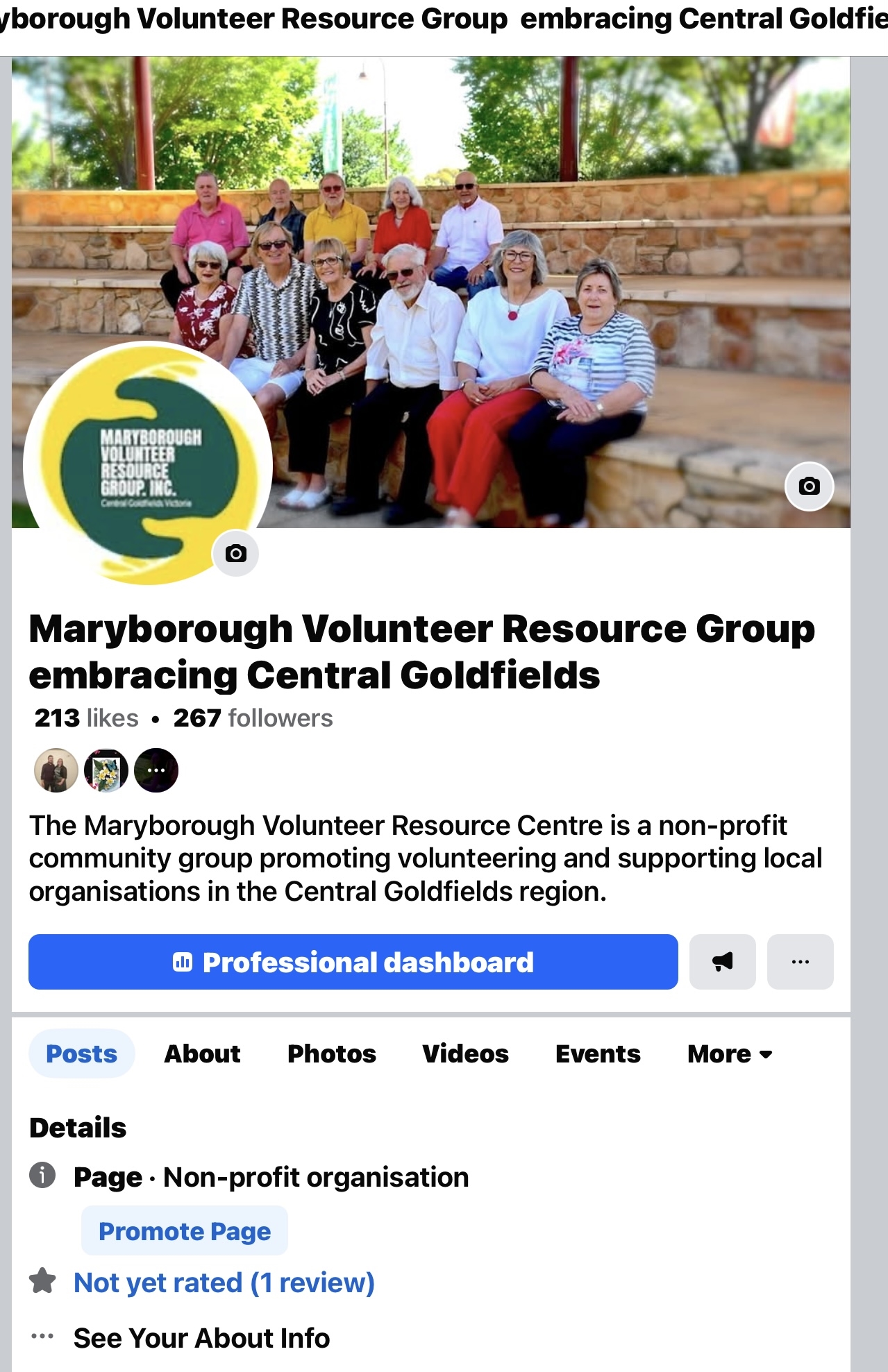888x1372 pixels.
Task: Switch to the Posts tab
Action: point(81,1053)
